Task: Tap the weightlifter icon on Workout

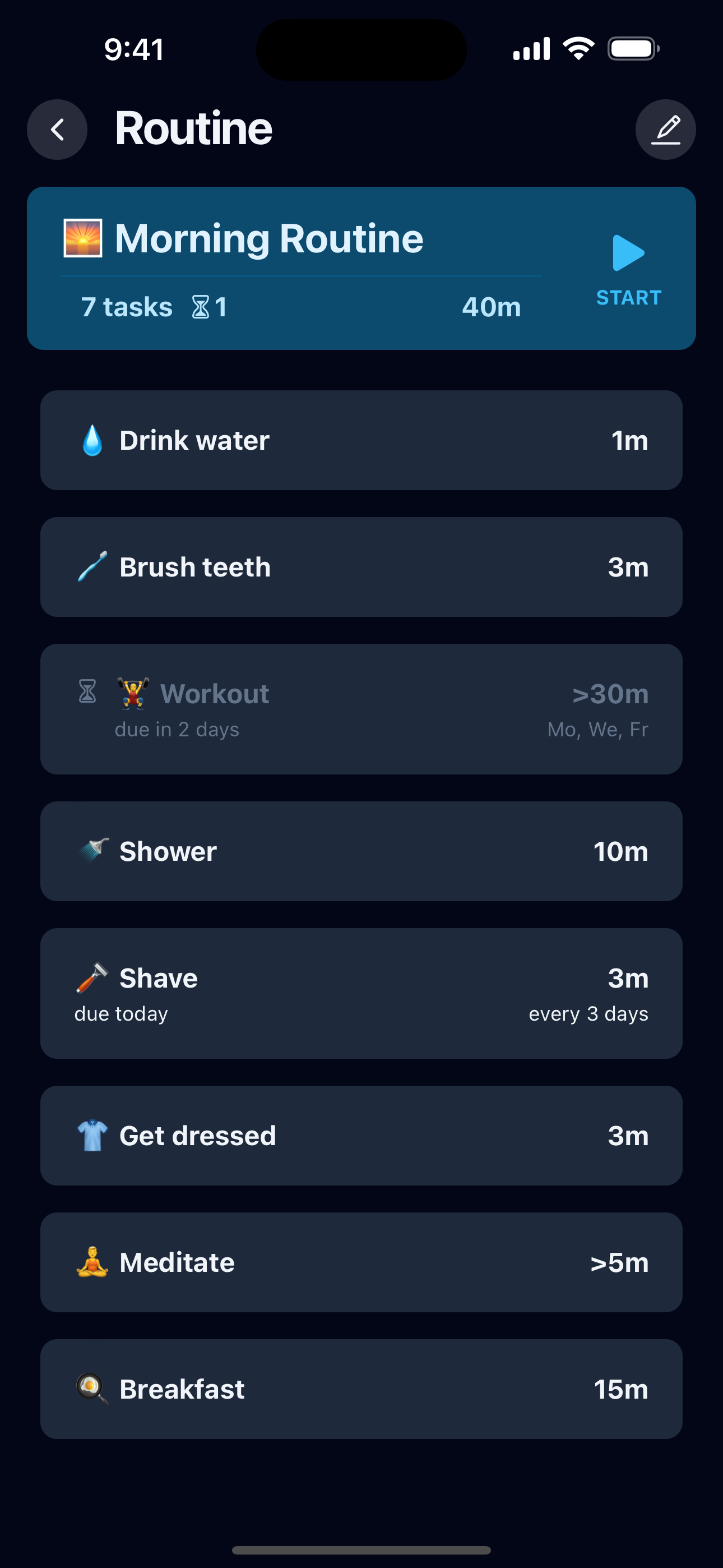Action: [135, 693]
